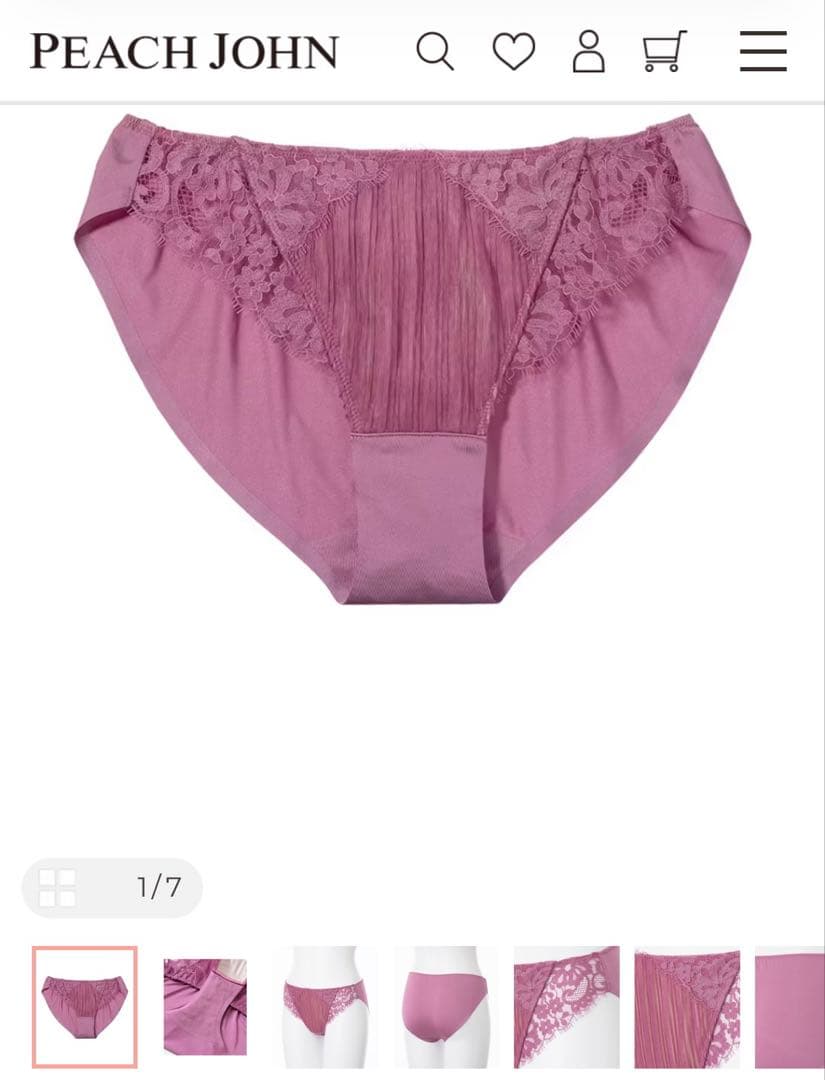Select the fourth thumbnail showing back view
This screenshot has width=825, height=1080.
coord(445,1006)
